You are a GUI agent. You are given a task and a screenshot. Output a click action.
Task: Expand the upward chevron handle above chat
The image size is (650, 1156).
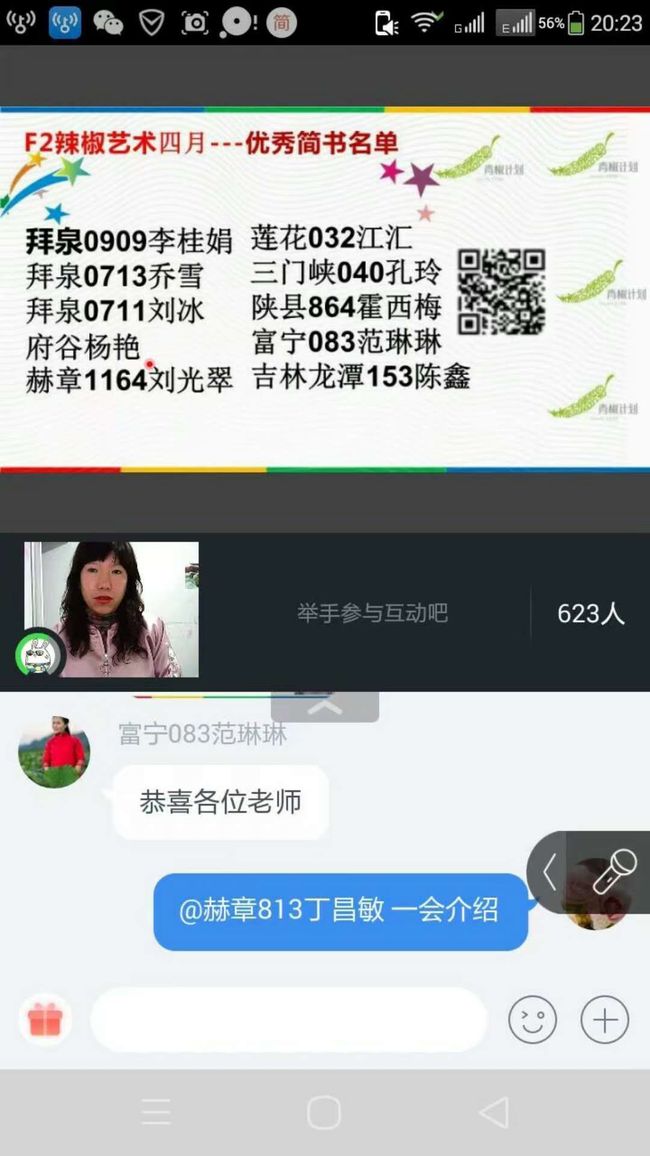[x=325, y=706]
